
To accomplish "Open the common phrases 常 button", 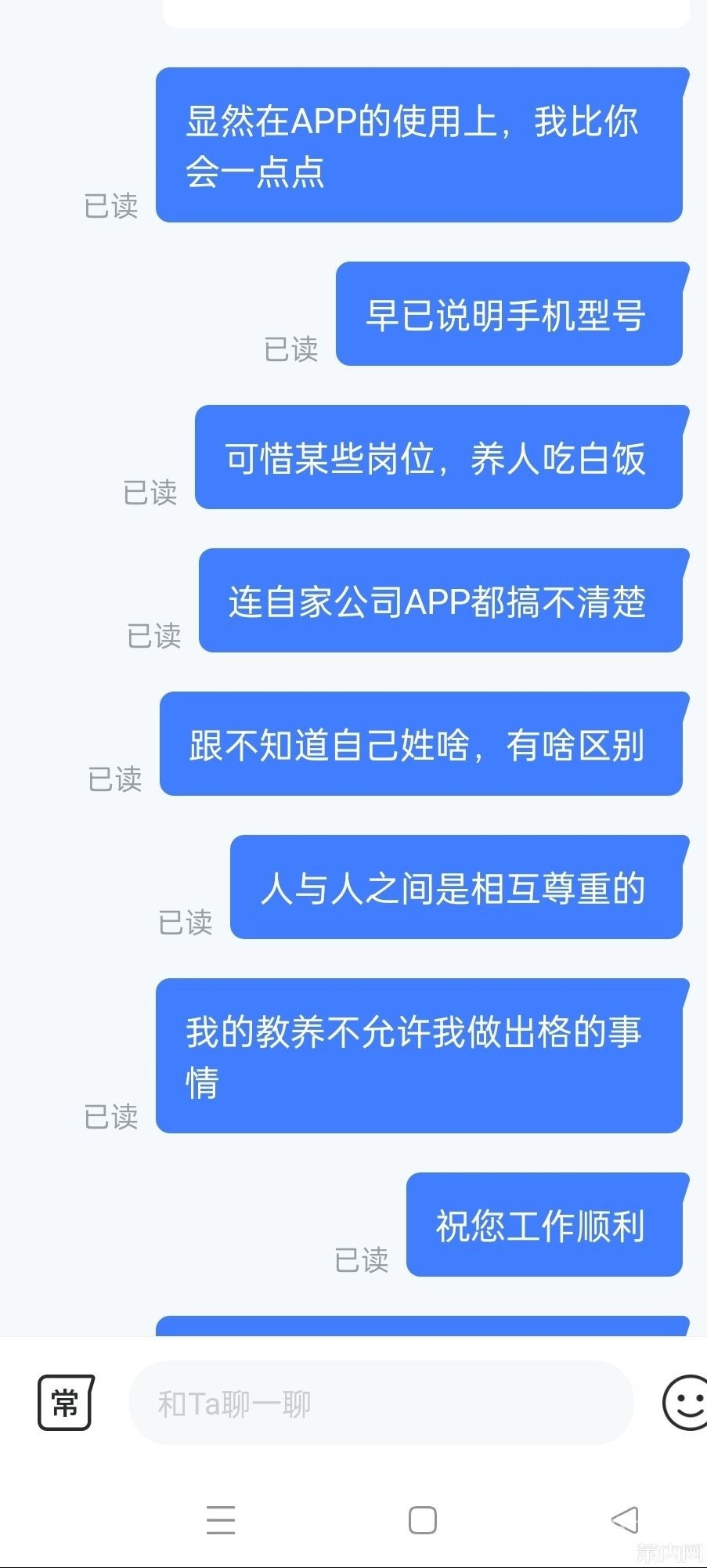I will [x=66, y=1403].
